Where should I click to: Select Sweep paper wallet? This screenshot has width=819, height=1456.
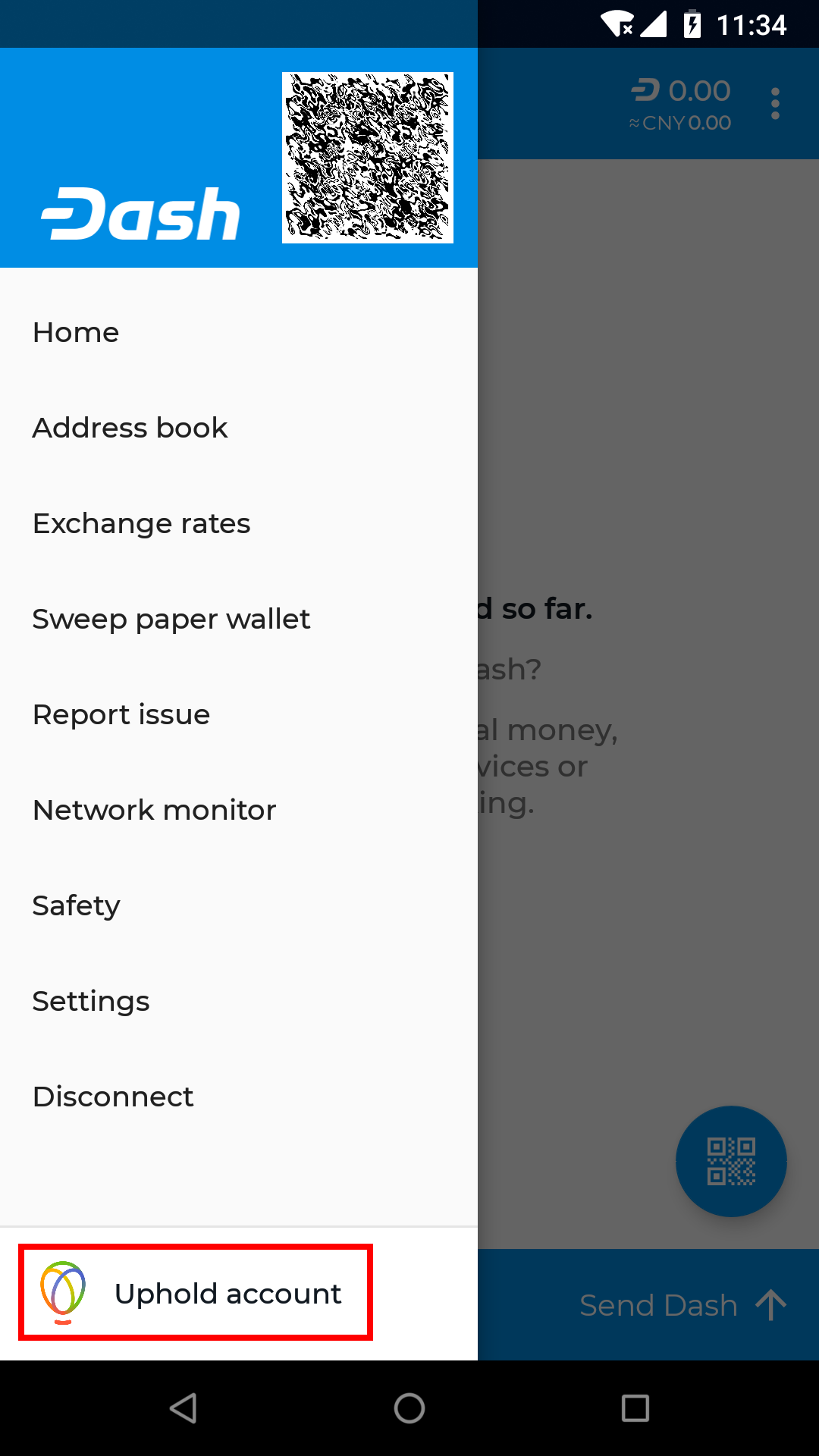(171, 620)
